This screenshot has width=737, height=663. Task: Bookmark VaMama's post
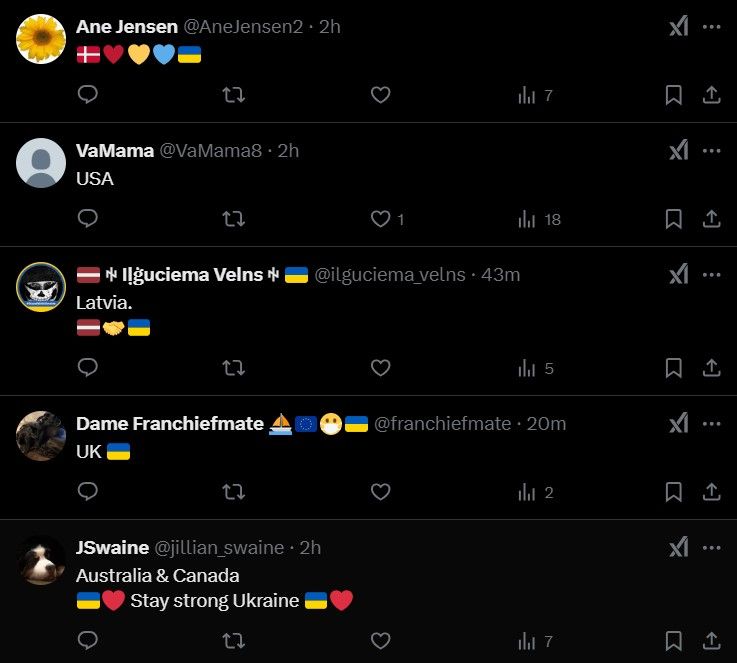(674, 219)
